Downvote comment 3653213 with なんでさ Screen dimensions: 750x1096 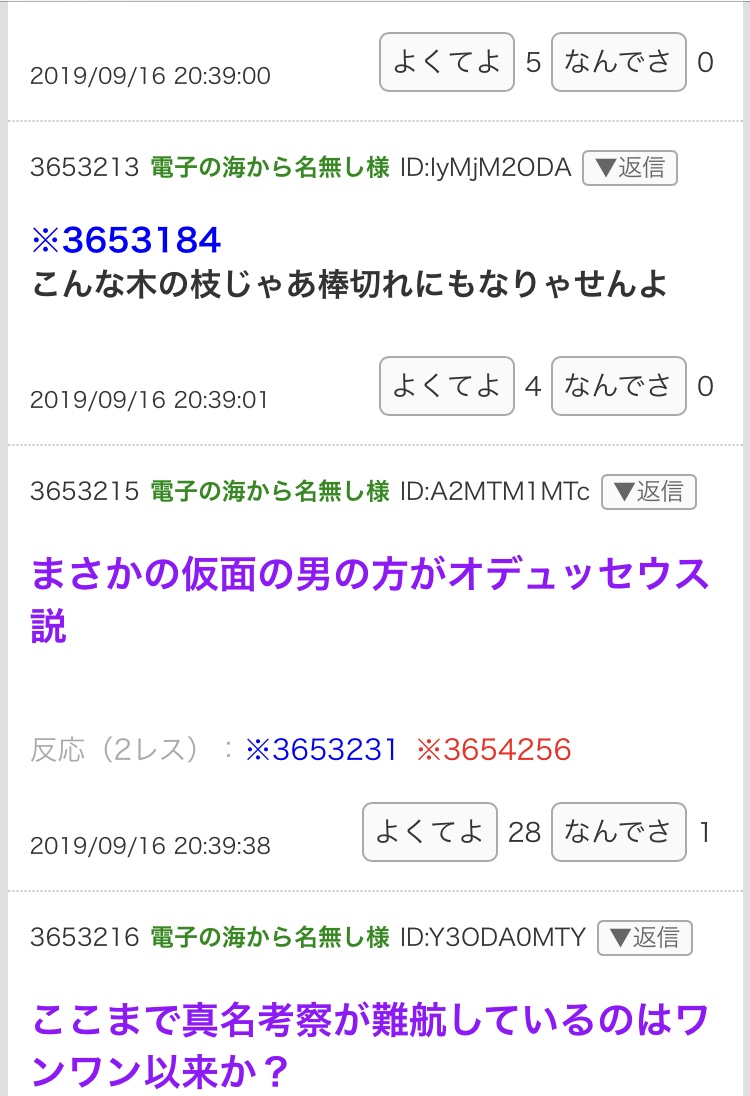618,386
